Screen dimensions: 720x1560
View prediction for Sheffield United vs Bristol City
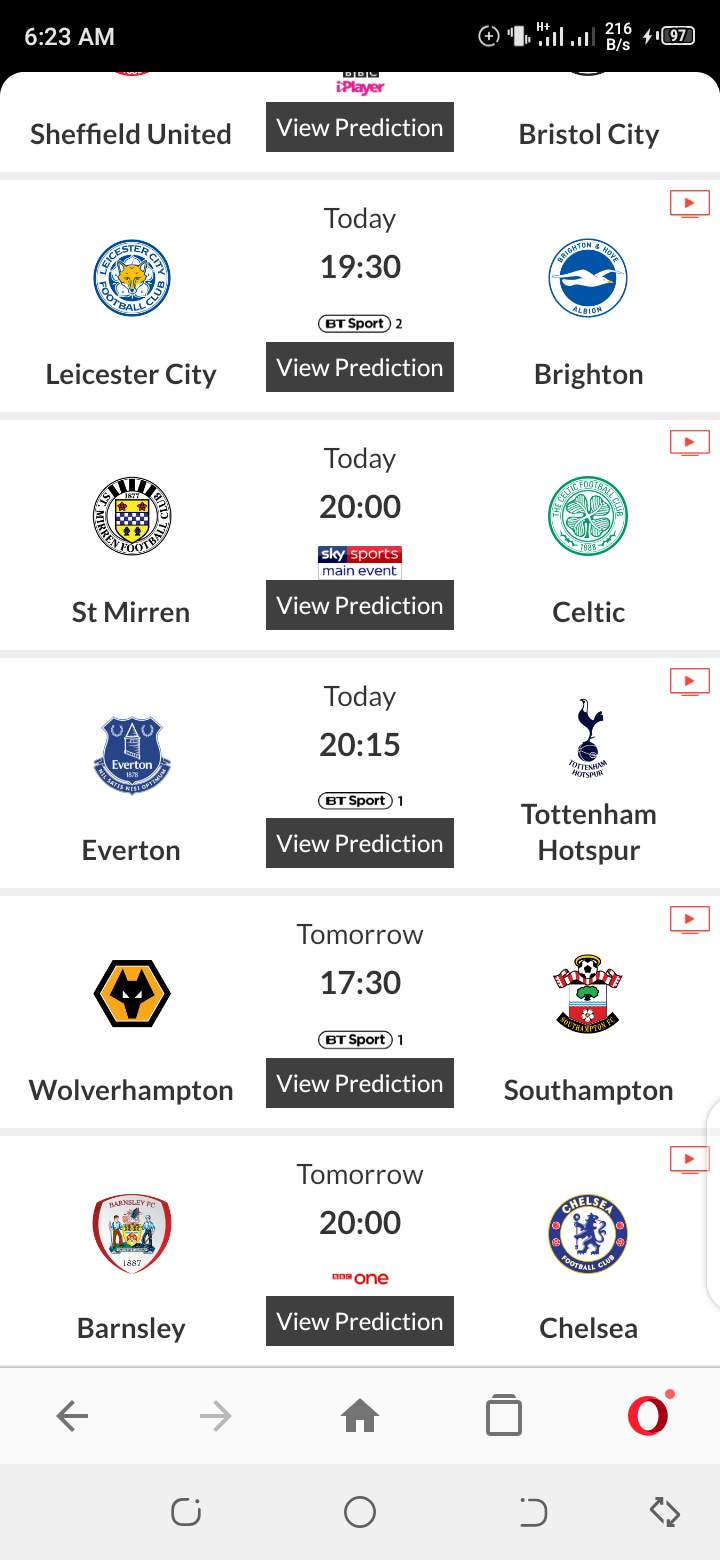(360, 128)
